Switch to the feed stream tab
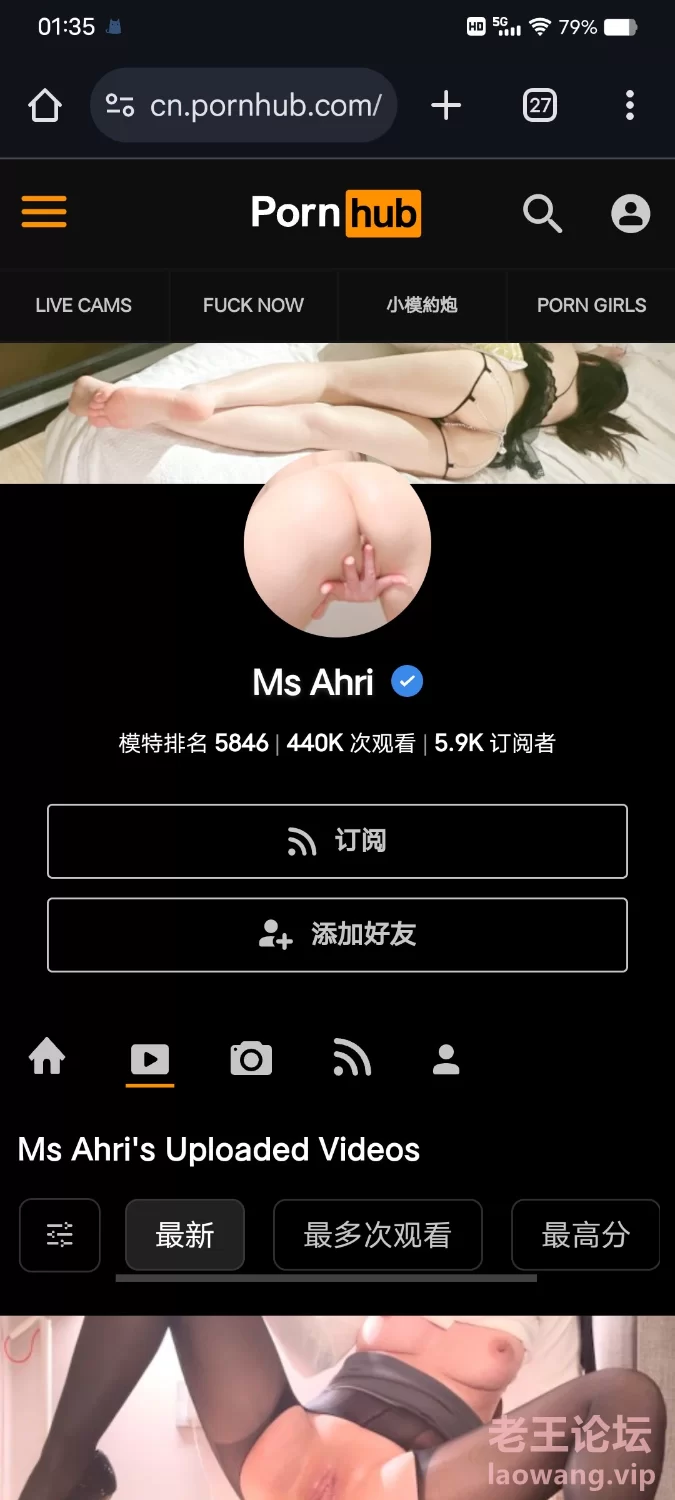This screenshot has height=1500, width=675. (x=352, y=1058)
